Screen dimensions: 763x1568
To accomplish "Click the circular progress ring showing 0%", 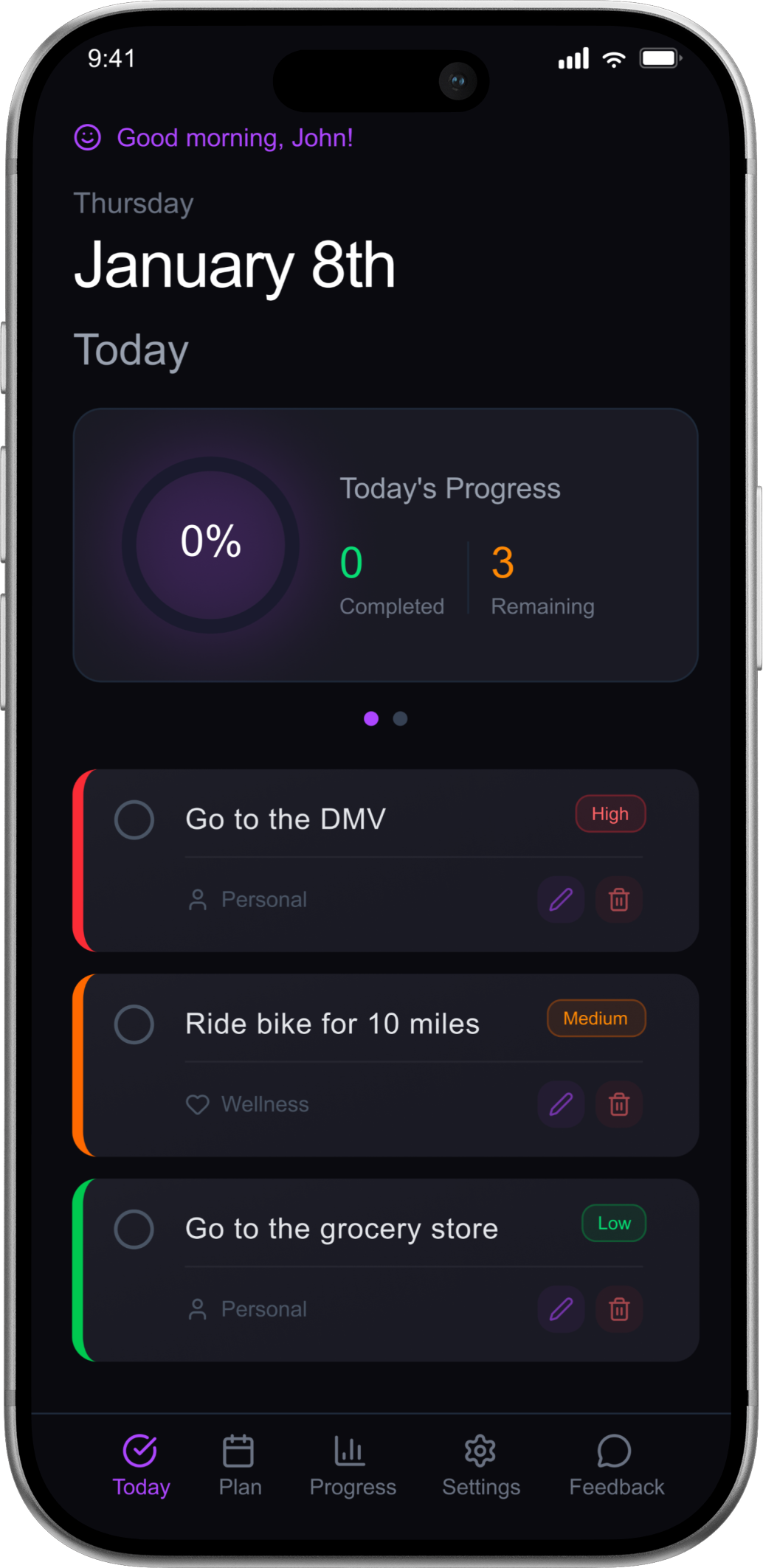I will (210, 543).
